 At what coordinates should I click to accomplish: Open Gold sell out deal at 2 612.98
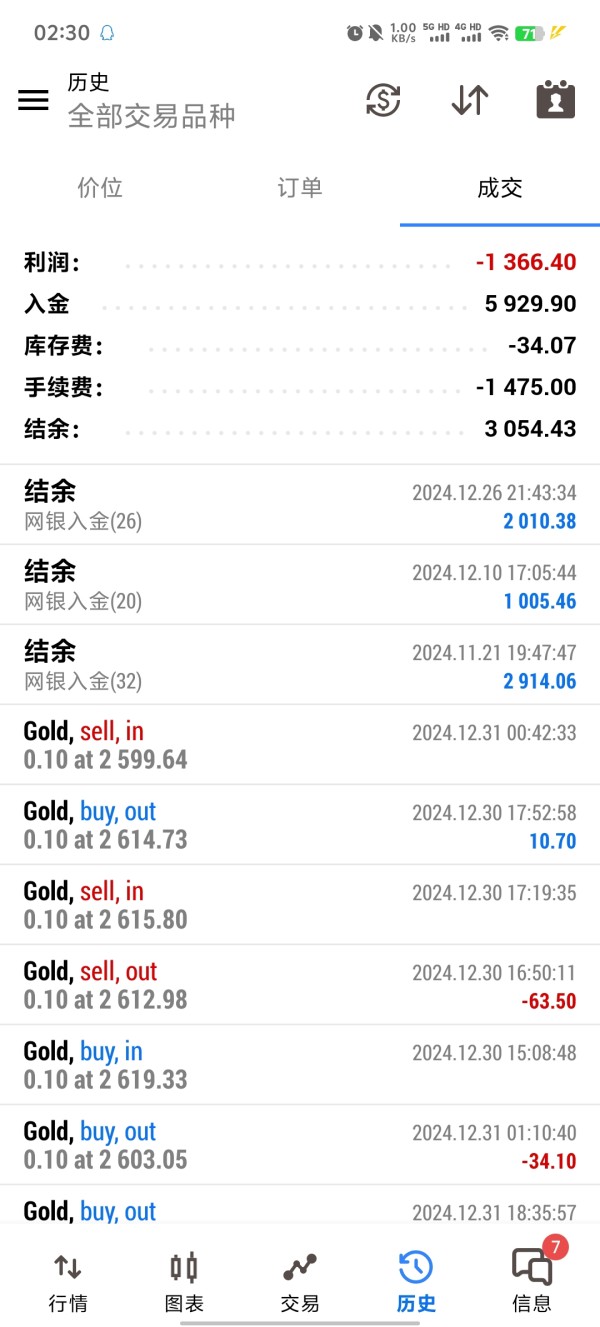pos(300,985)
